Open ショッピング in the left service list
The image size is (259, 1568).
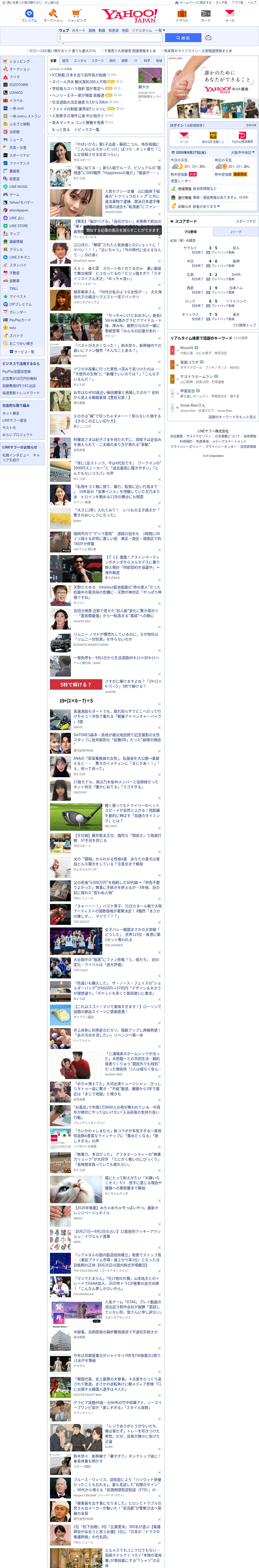(x=20, y=61)
